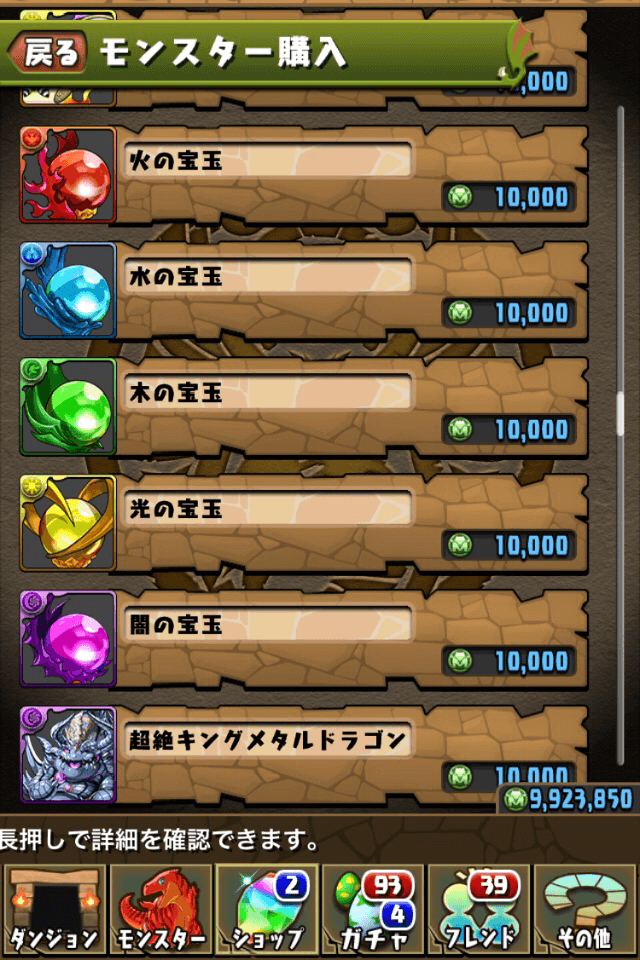Choose the 水の宝玉 item

pyautogui.click(x=300, y=291)
